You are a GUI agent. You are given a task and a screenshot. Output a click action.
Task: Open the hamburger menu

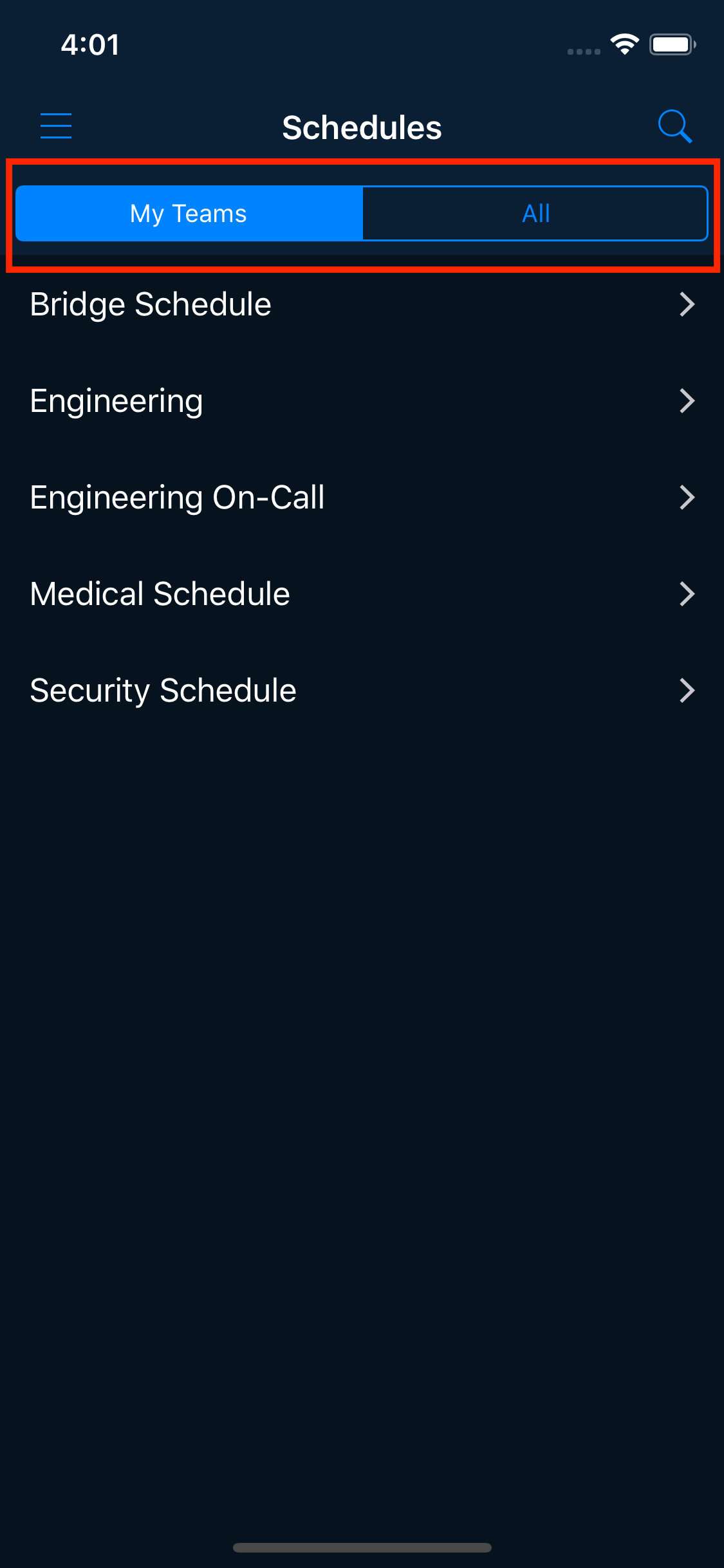[x=56, y=126]
